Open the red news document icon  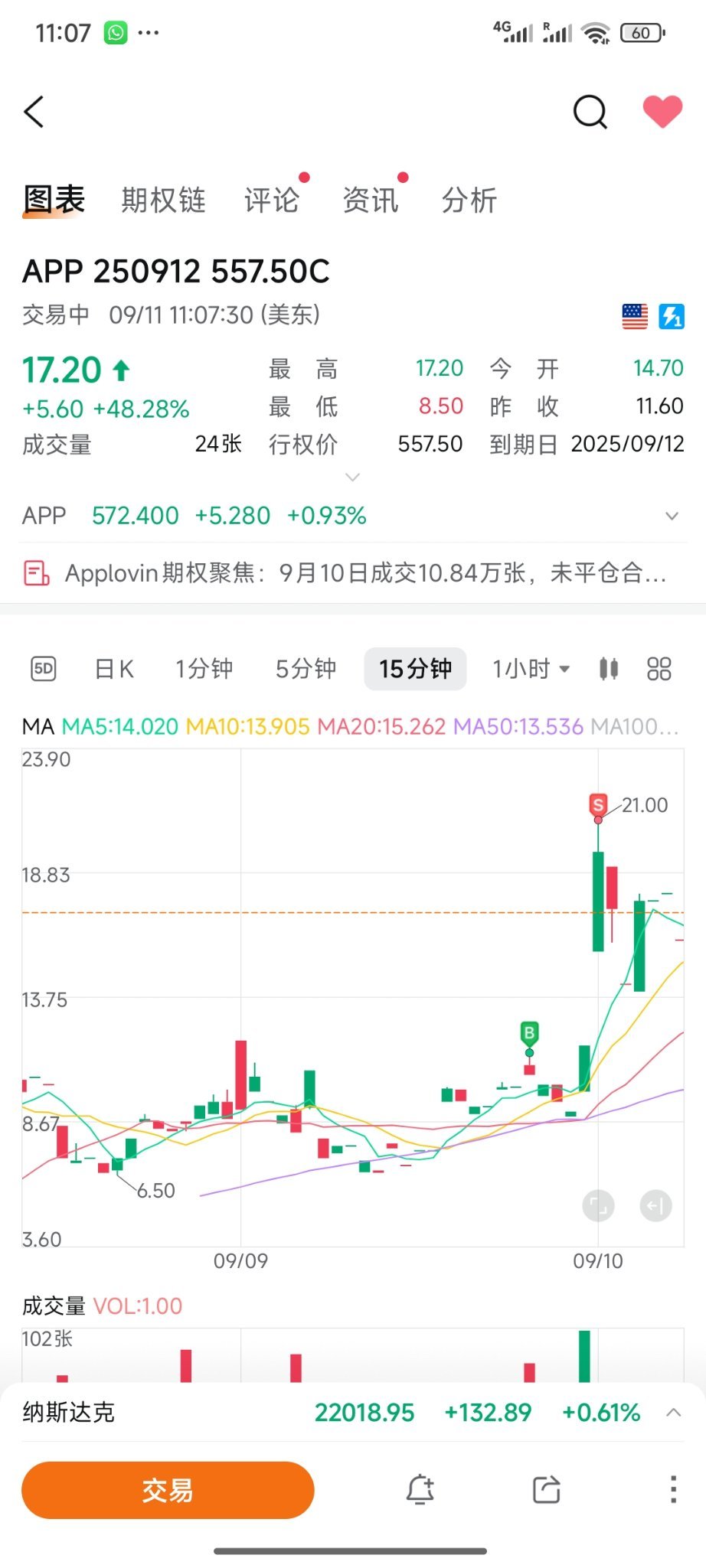pos(37,572)
